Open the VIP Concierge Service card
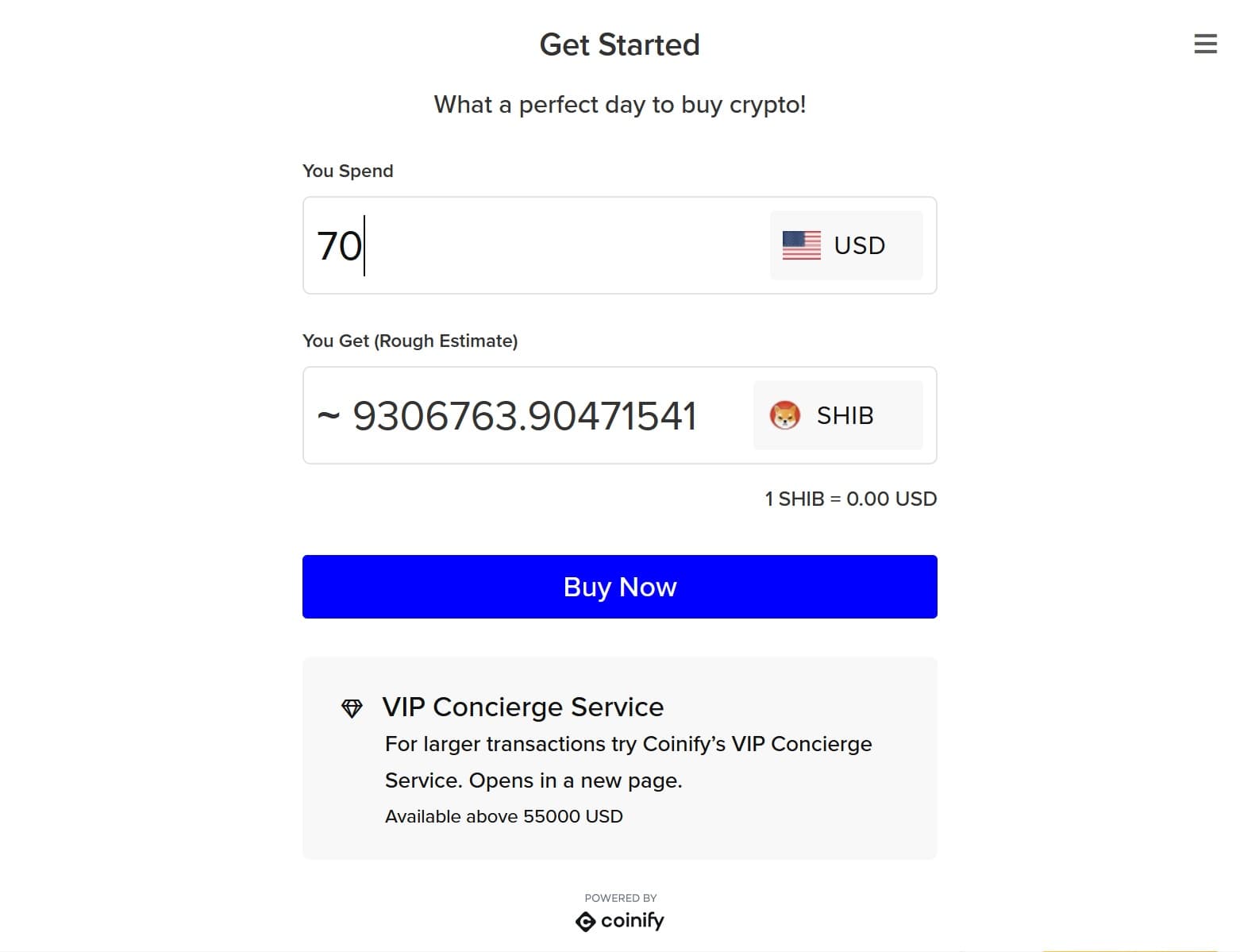The image size is (1240, 952). pos(619,757)
